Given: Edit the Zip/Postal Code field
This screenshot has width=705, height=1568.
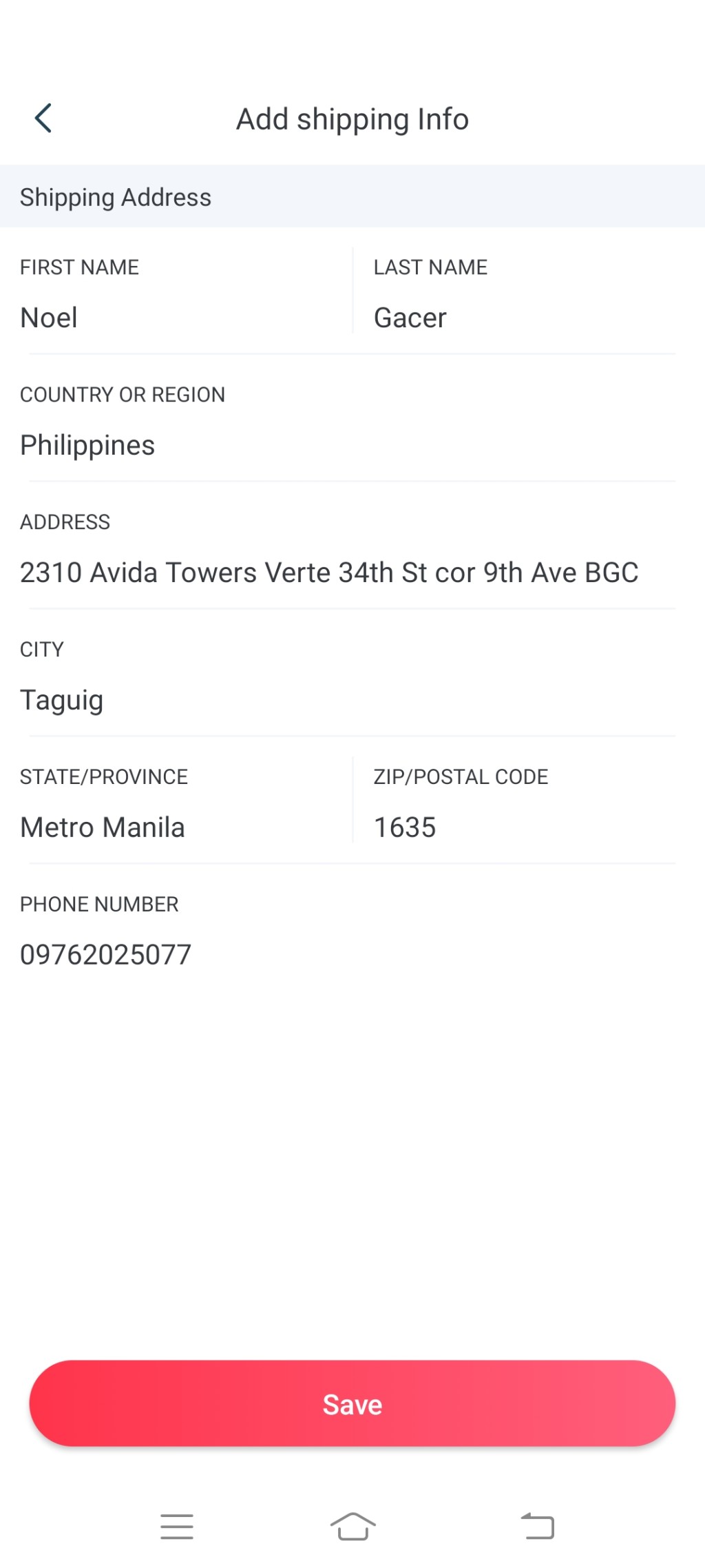Looking at the screenshot, I should point(523,827).
